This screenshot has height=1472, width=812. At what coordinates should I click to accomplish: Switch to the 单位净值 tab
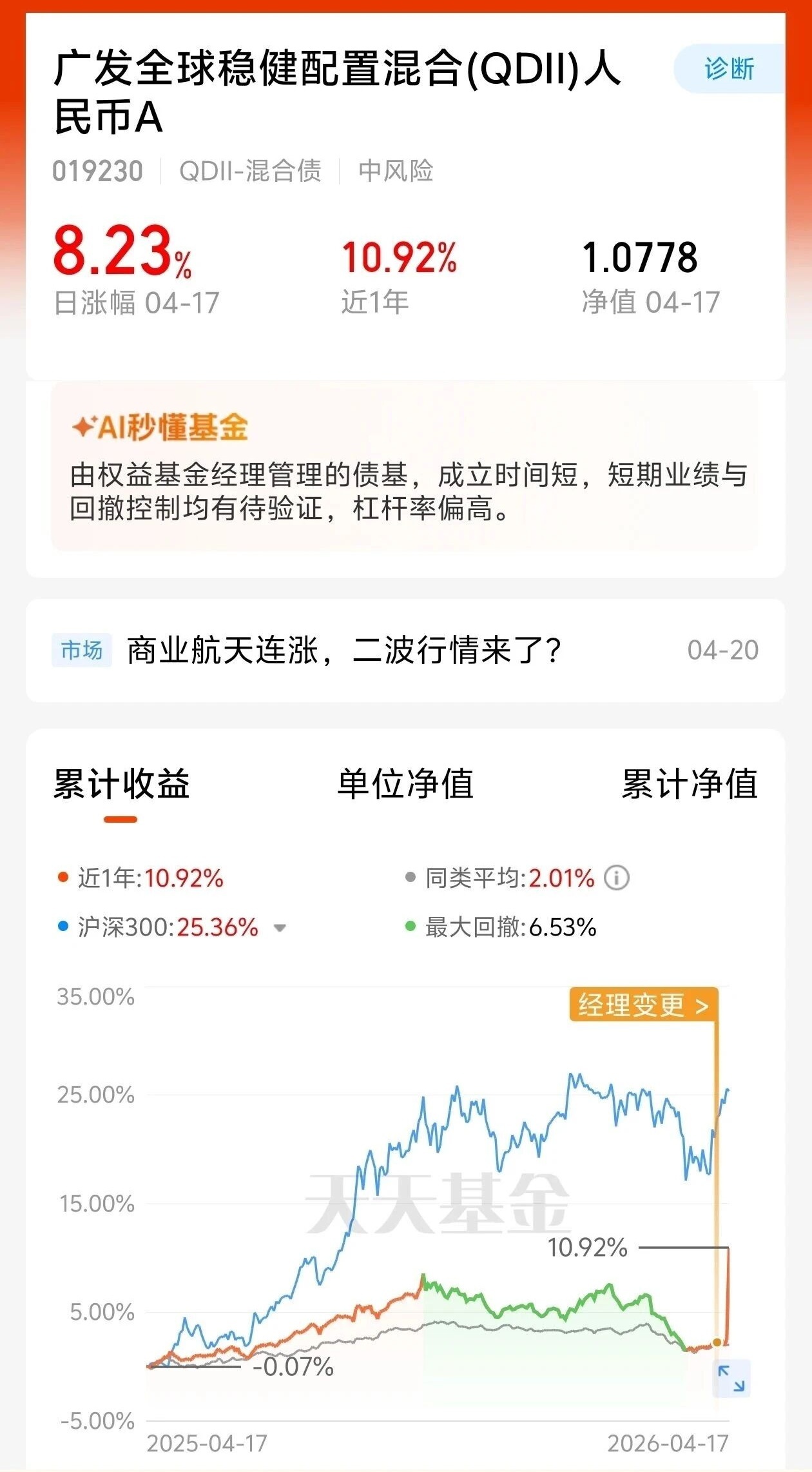tap(405, 784)
